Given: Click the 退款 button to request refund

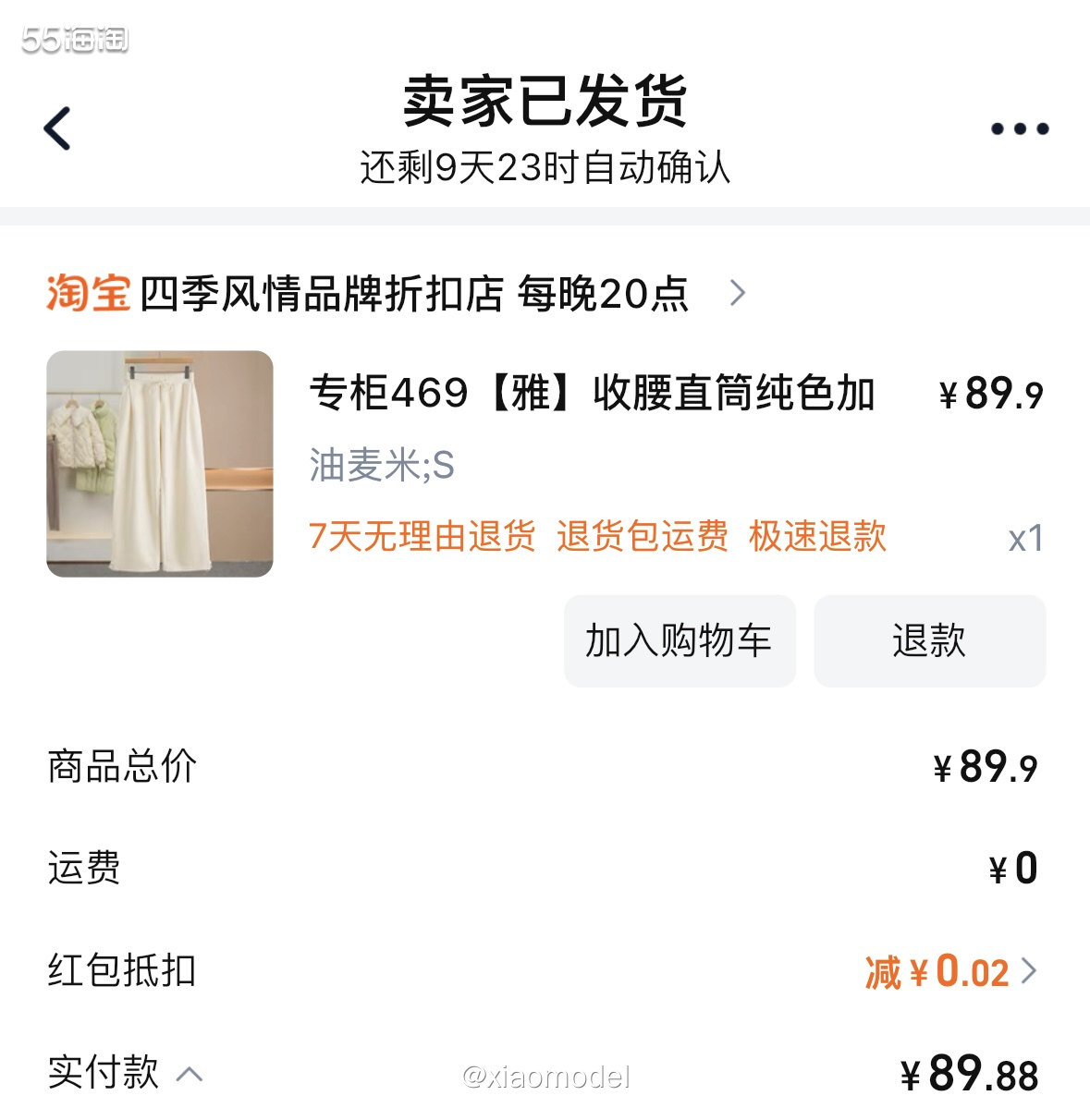Looking at the screenshot, I should coord(929,641).
